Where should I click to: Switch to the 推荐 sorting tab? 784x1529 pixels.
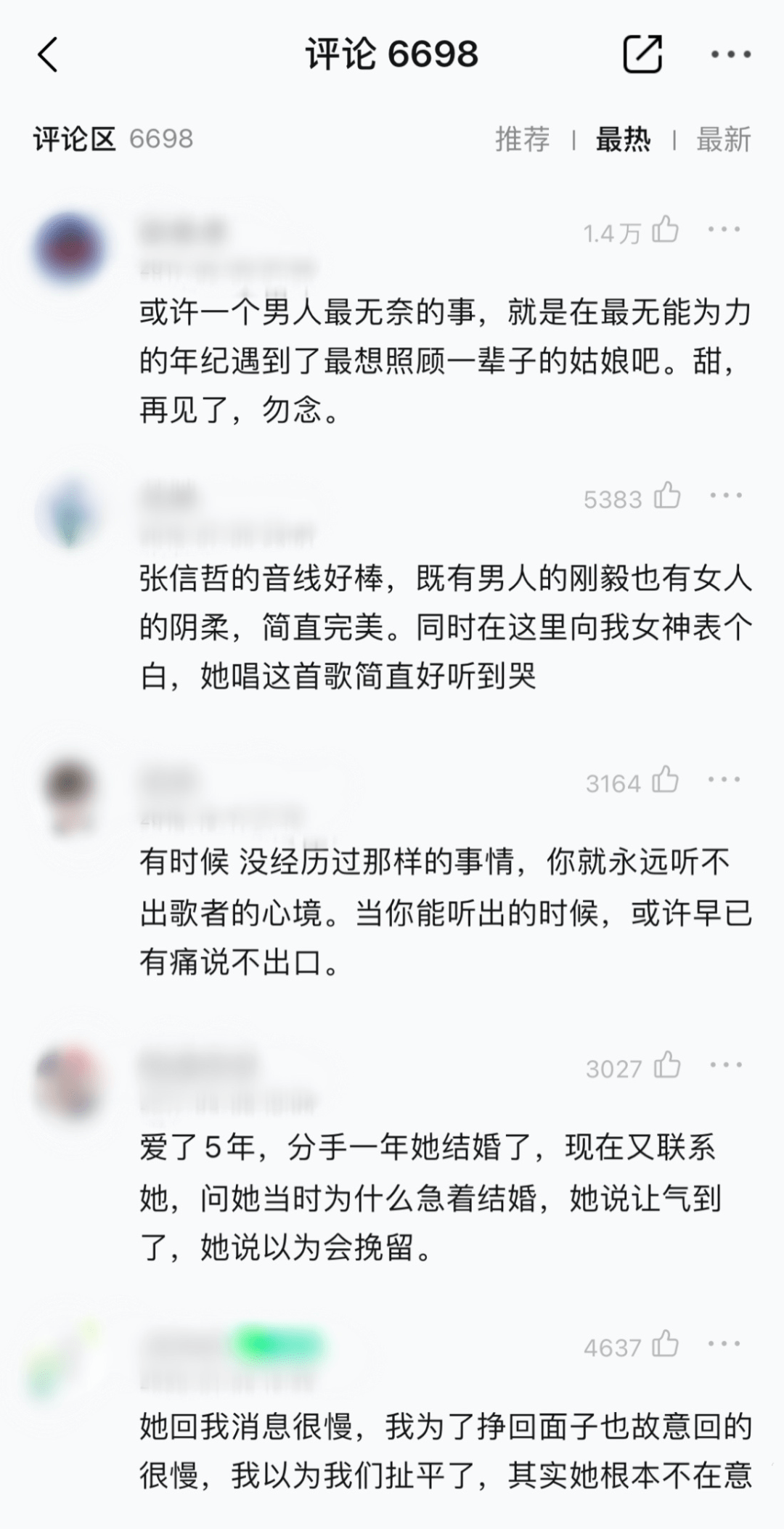523,139
